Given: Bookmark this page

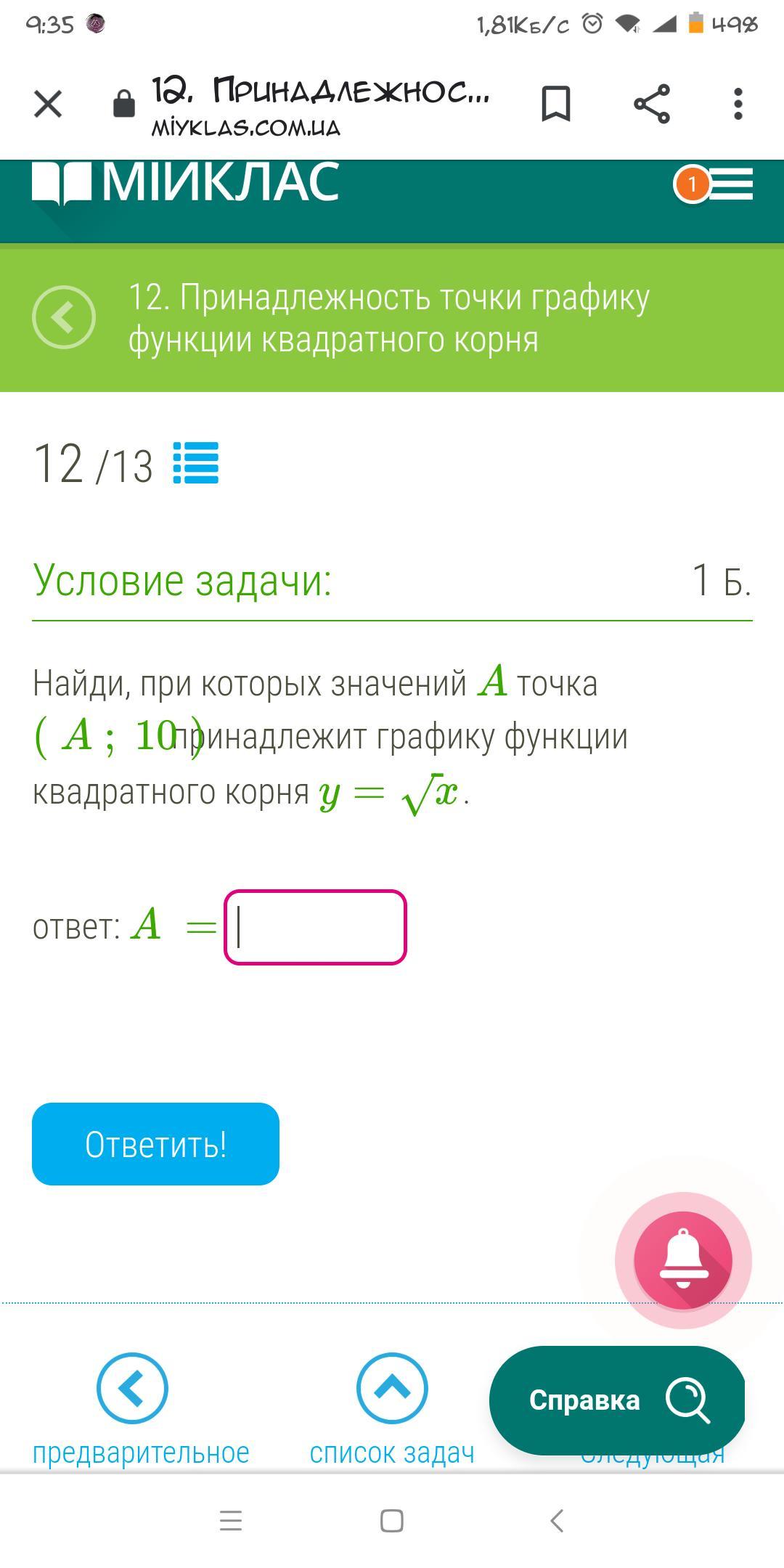Looking at the screenshot, I should pos(556,104).
